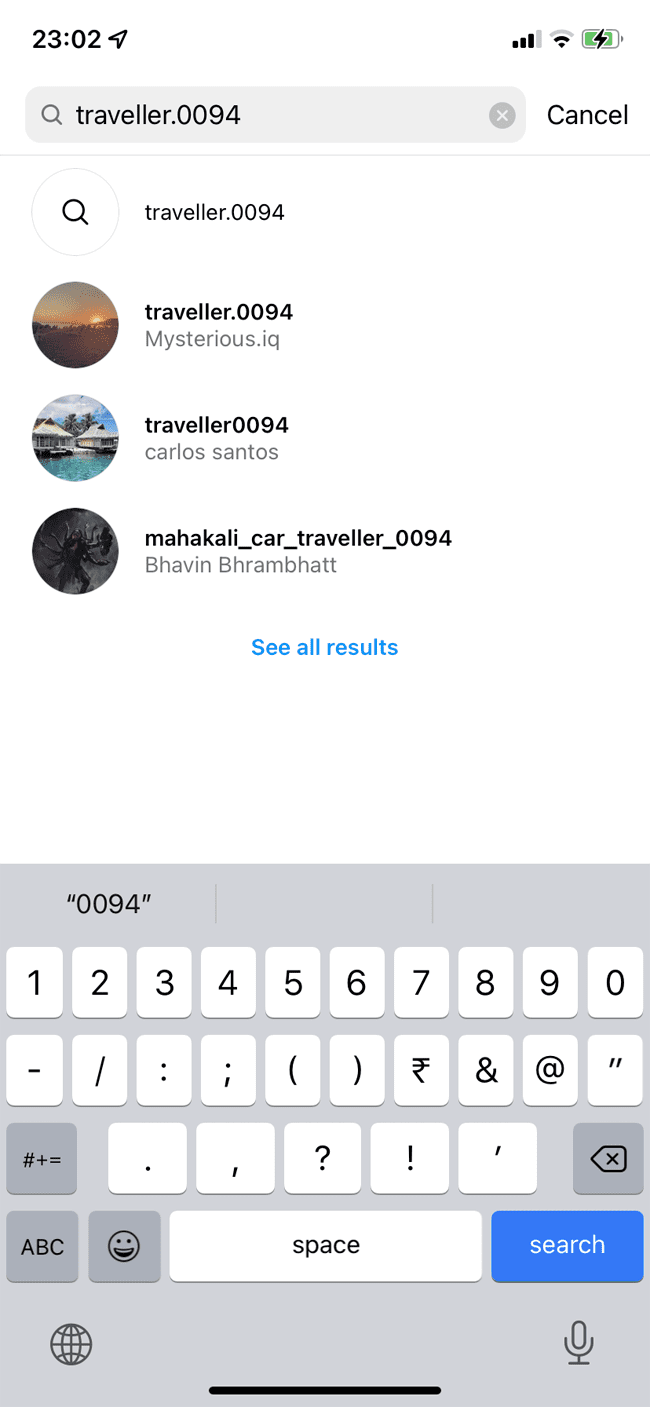Open the emoji keyboard
The image size is (650, 1407).
point(124,1246)
